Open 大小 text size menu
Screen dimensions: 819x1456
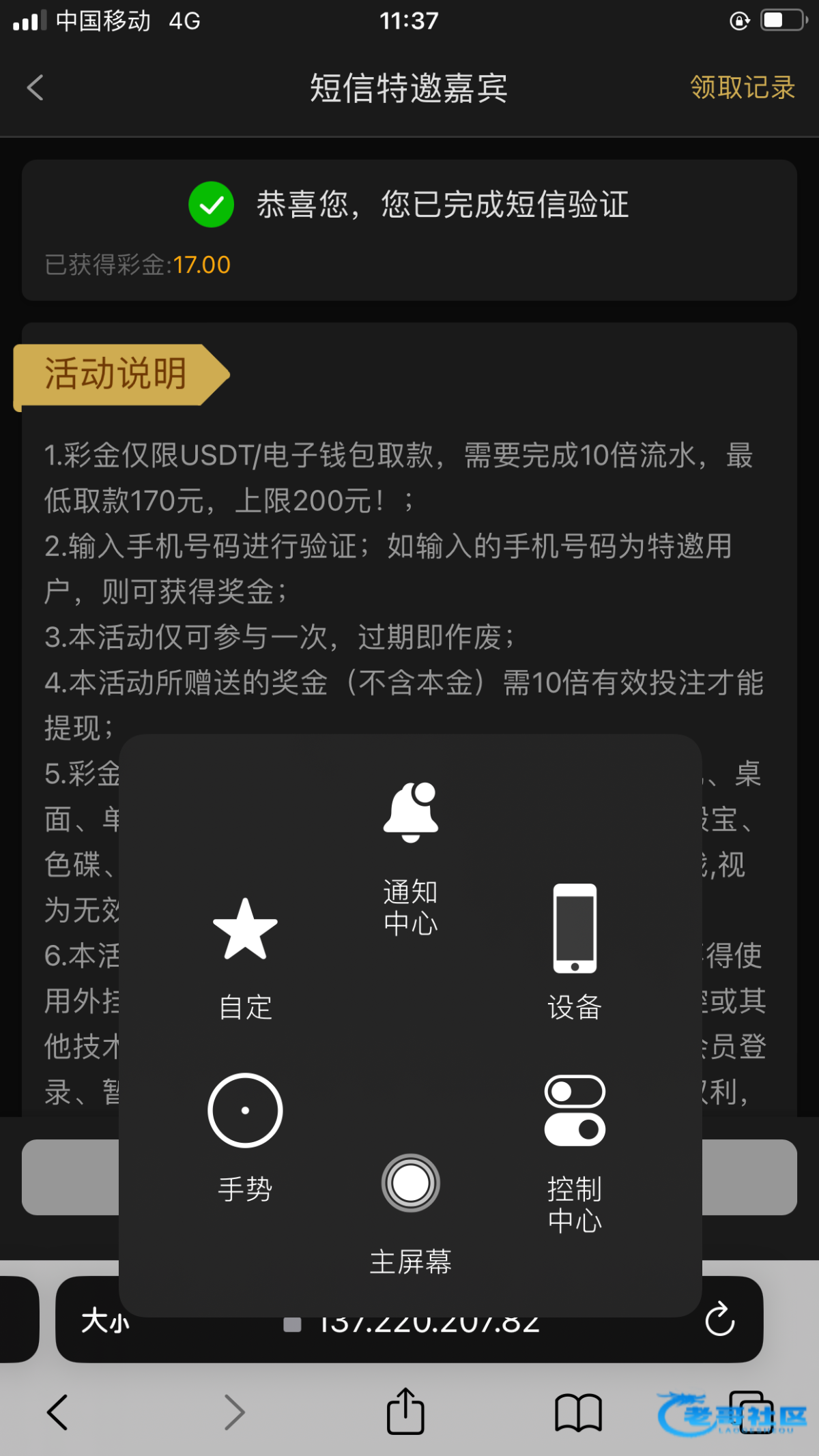106,1322
